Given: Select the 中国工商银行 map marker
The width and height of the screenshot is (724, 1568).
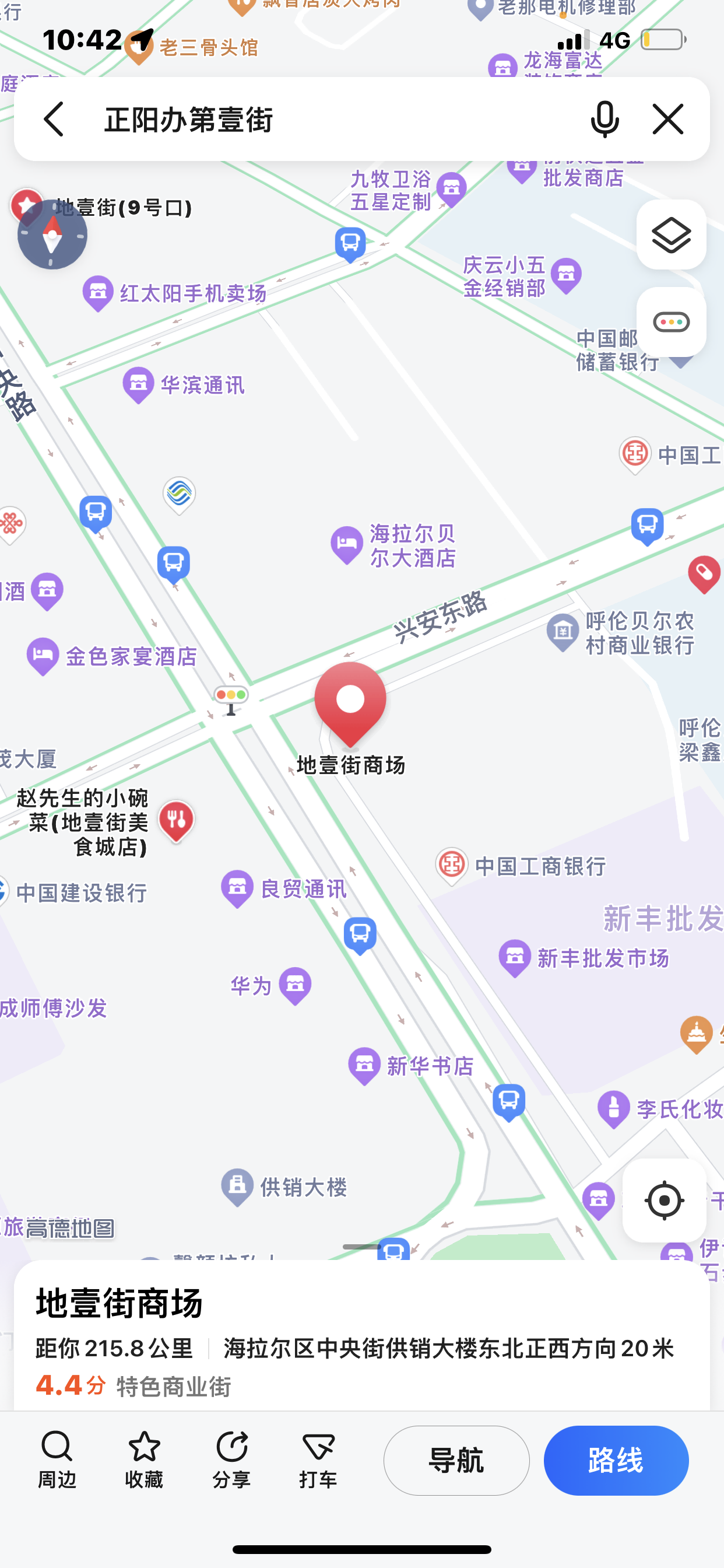Looking at the screenshot, I should coord(452,865).
